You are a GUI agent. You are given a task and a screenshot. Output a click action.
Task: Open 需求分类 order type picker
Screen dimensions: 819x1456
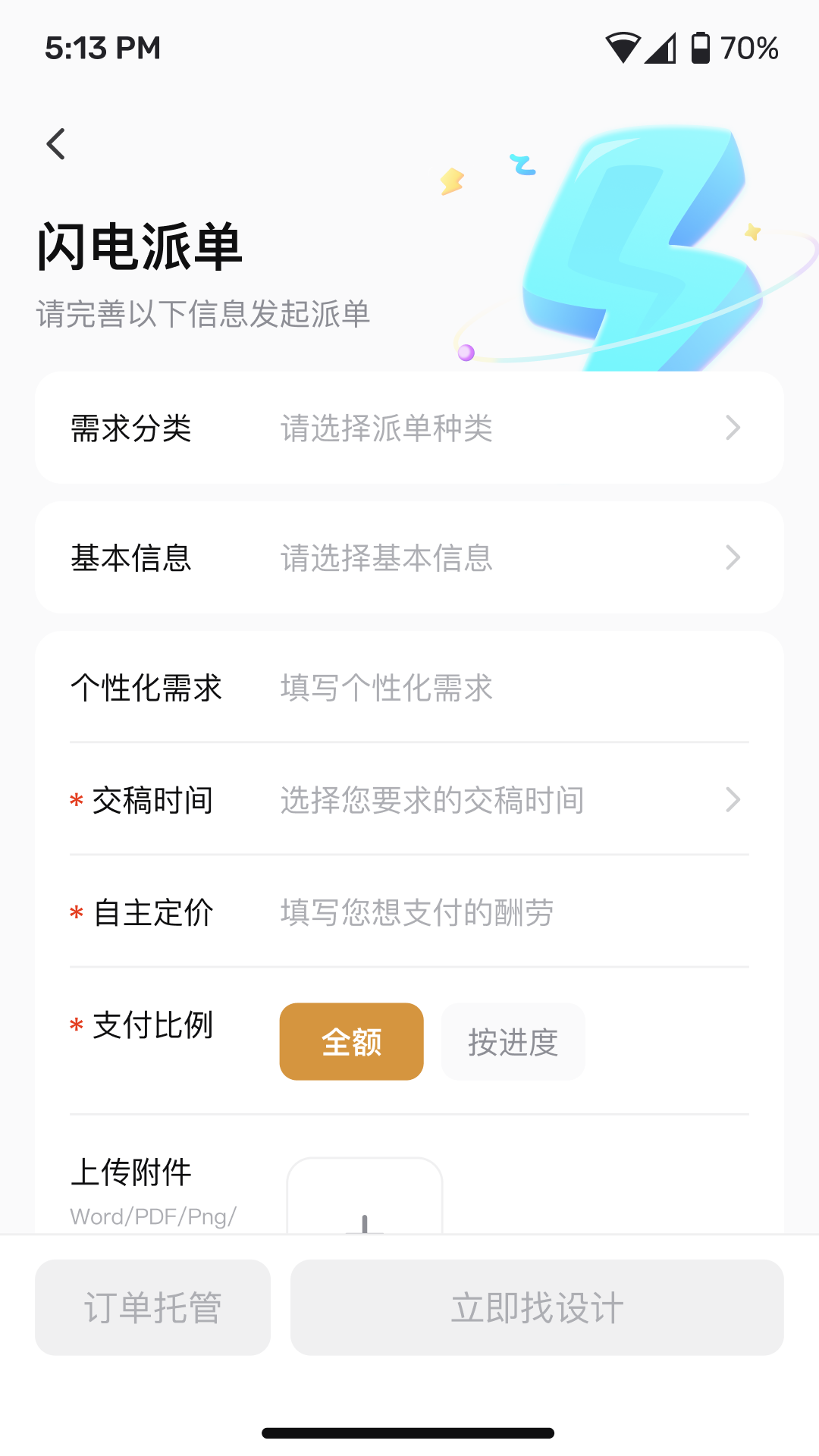(x=409, y=428)
